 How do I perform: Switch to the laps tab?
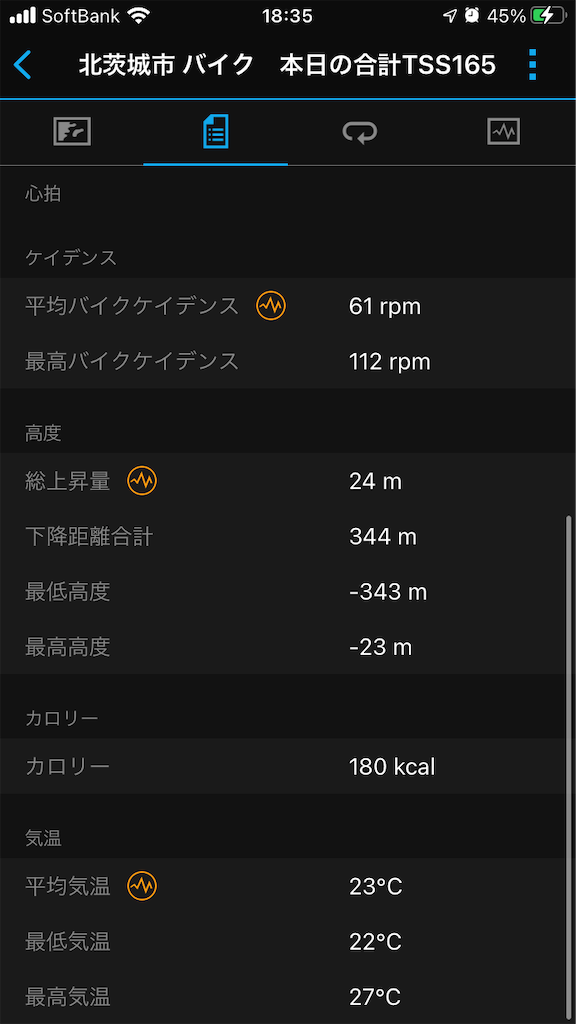[x=360, y=133]
